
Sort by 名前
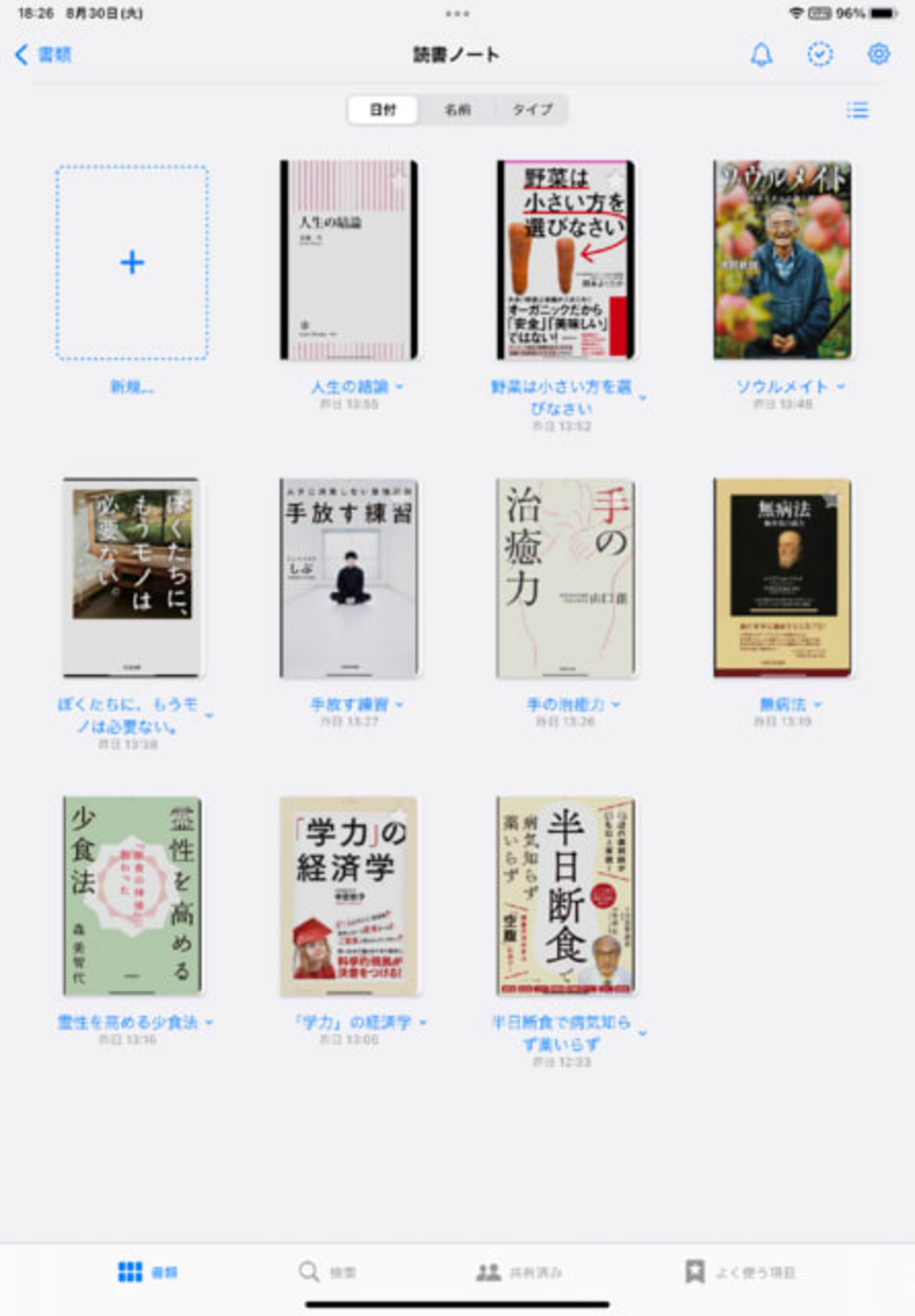(x=457, y=110)
